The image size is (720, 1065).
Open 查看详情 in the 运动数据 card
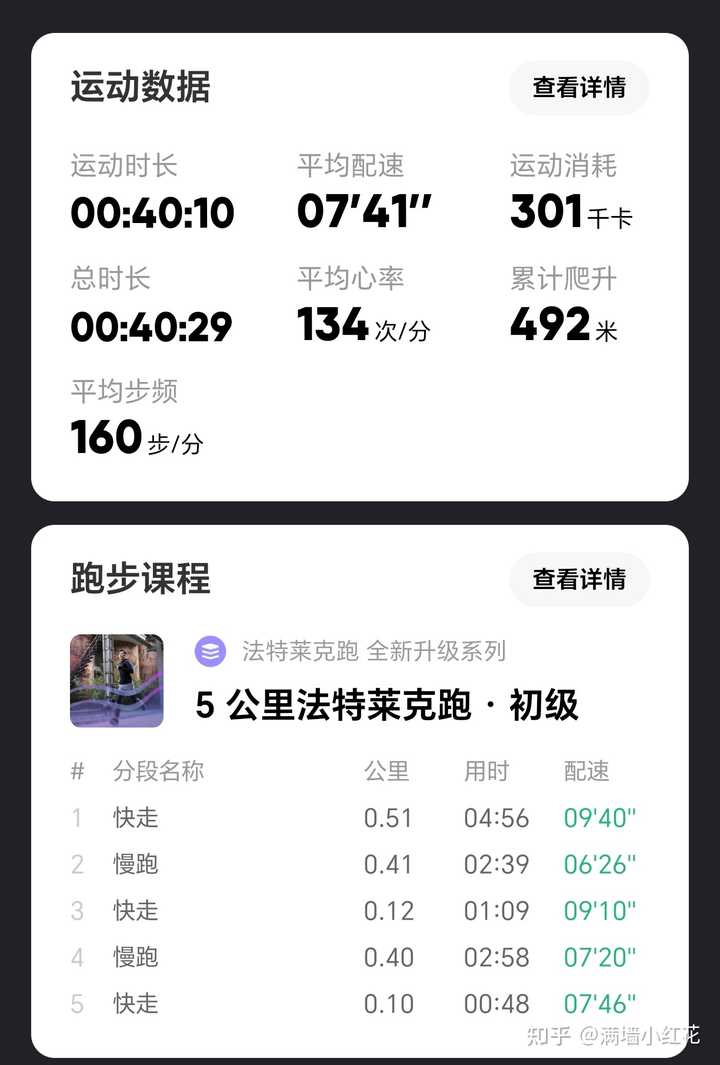point(579,88)
